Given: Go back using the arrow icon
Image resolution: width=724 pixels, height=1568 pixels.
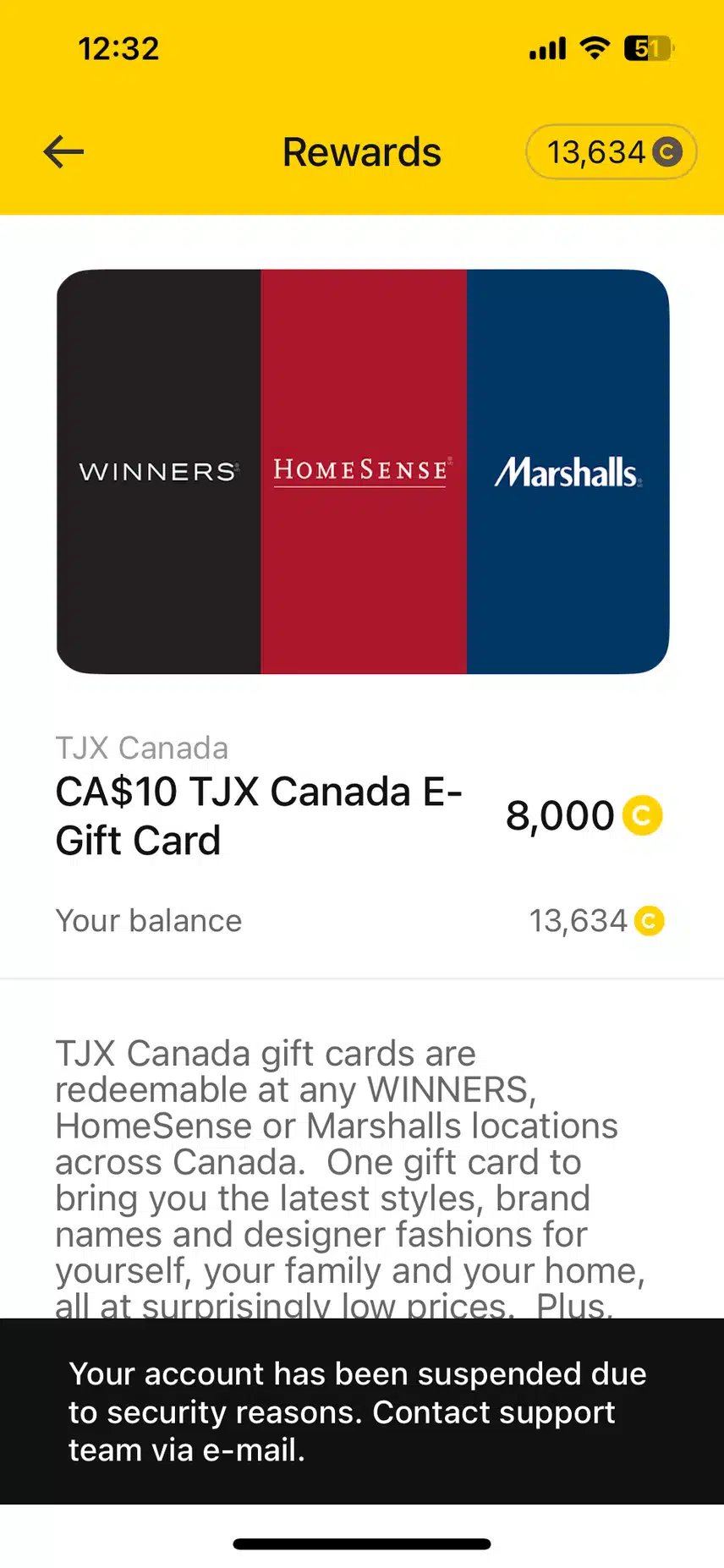Looking at the screenshot, I should [x=63, y=152].
